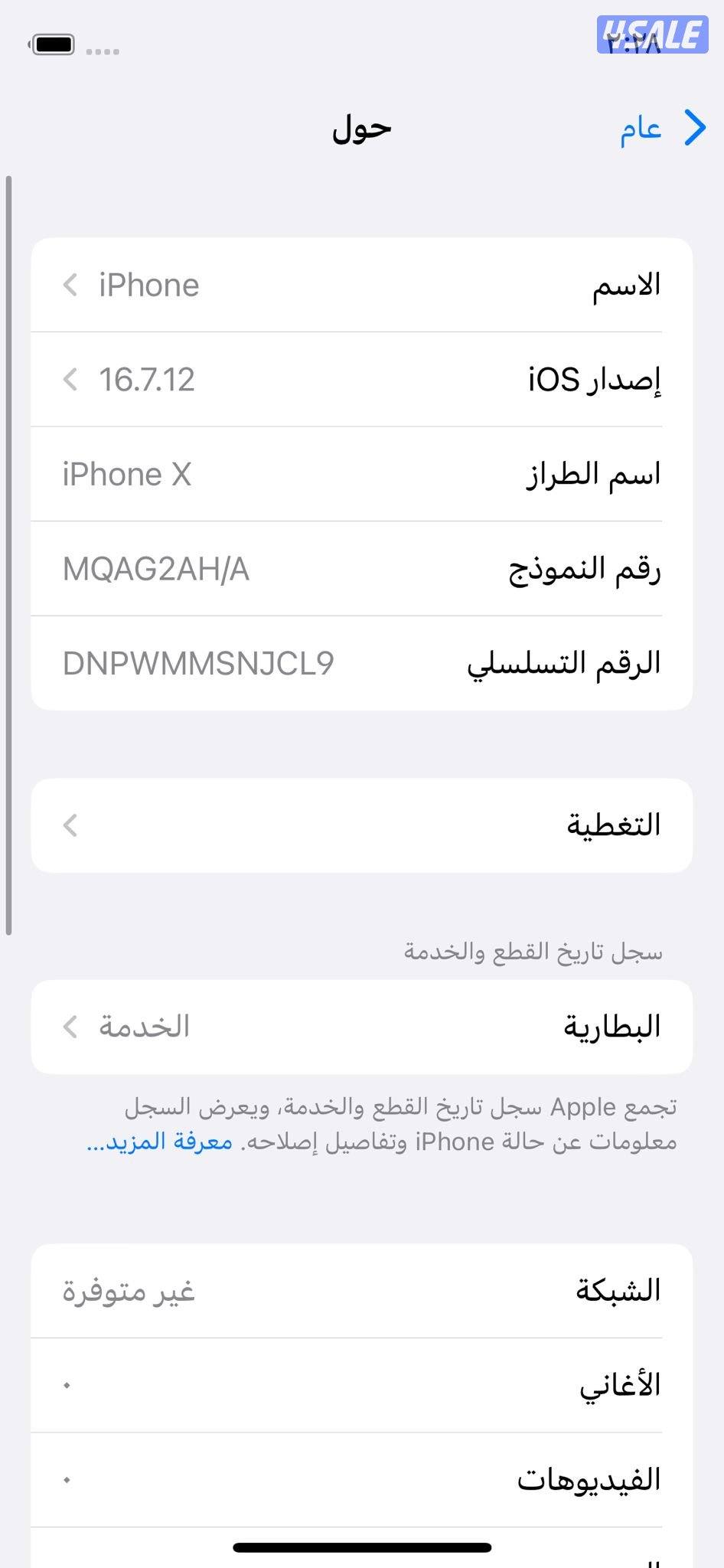Tap the battery icon in status bar
Image resolution: width=724 pixels, height=1568 pixels.
[x=52, y=46]
